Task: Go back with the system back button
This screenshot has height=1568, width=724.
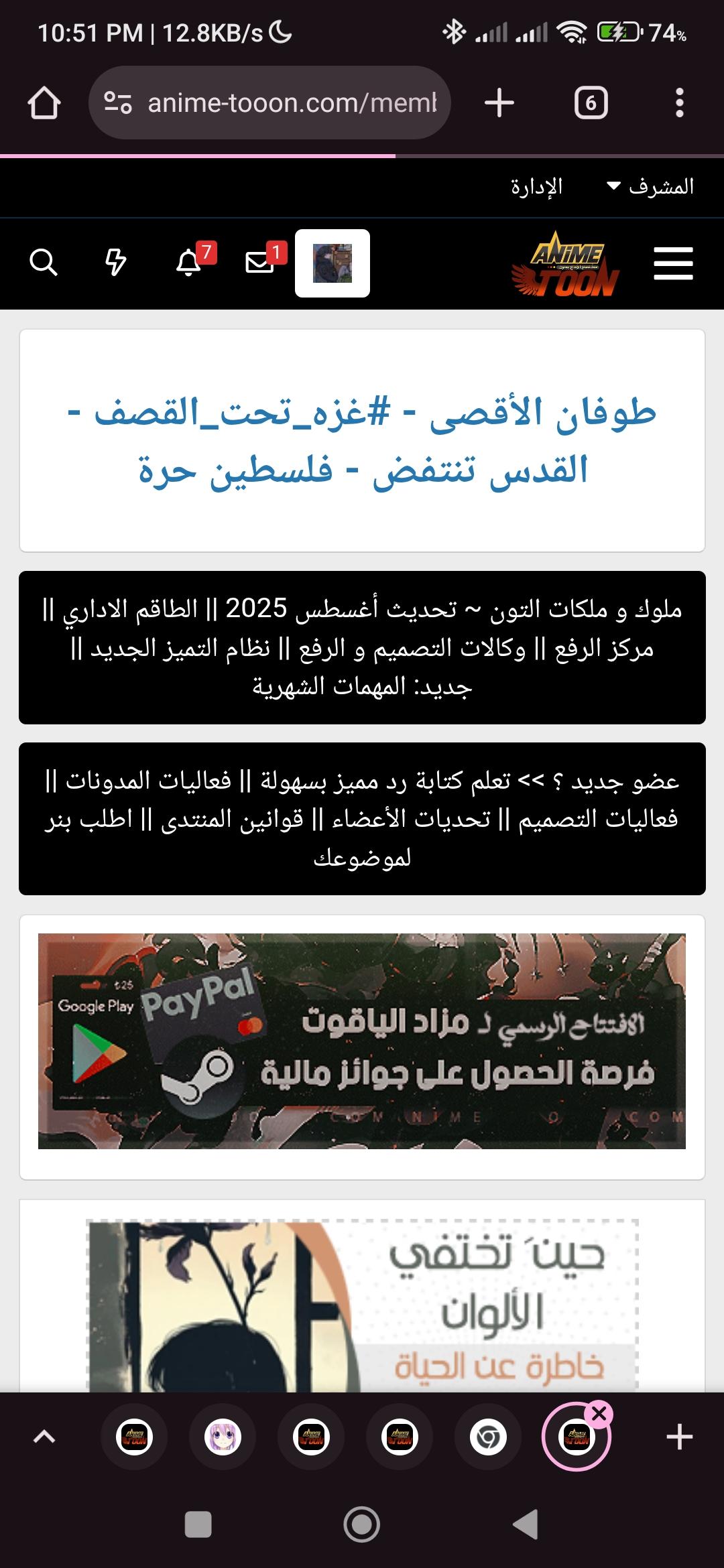Action: (x=526, y=1524)
